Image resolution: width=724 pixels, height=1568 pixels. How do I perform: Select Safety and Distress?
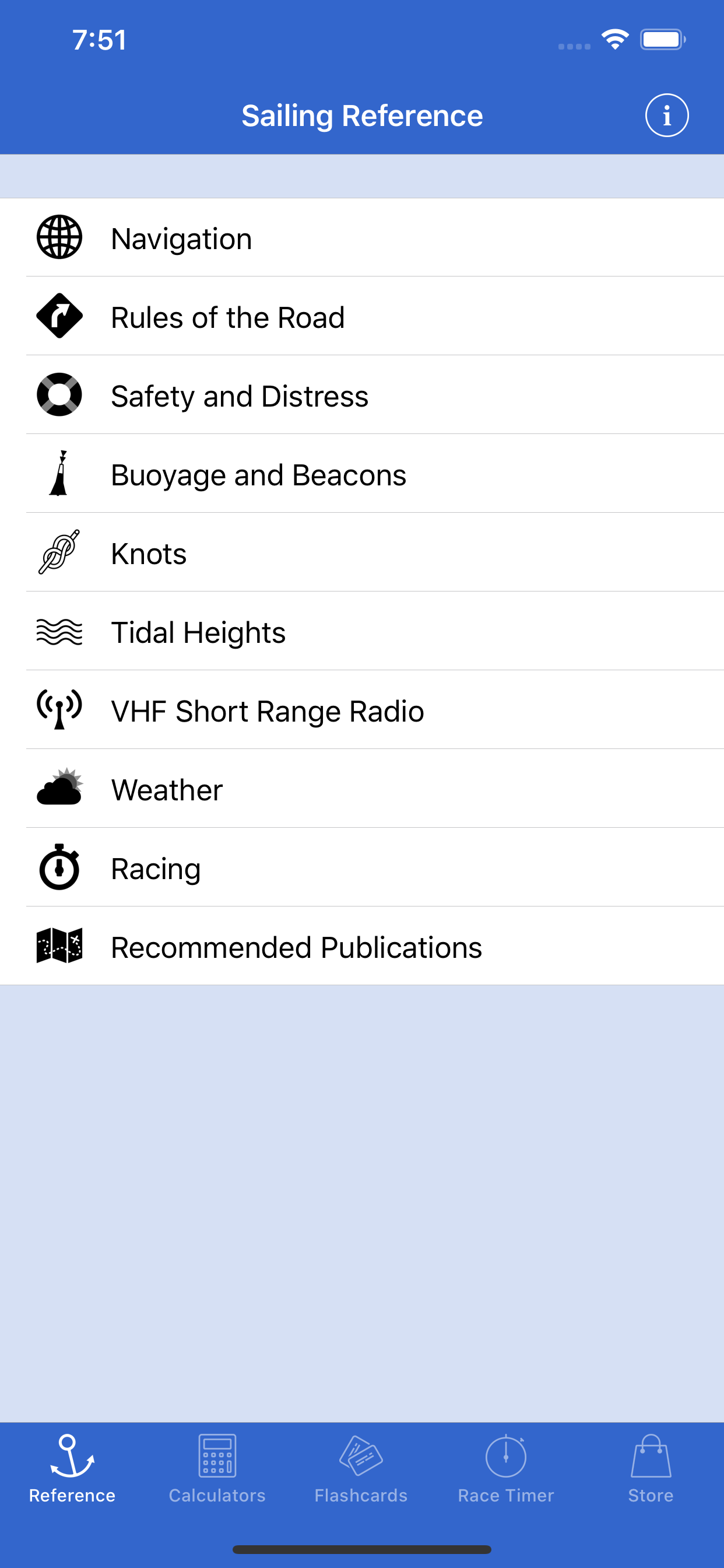coord(362,395)
